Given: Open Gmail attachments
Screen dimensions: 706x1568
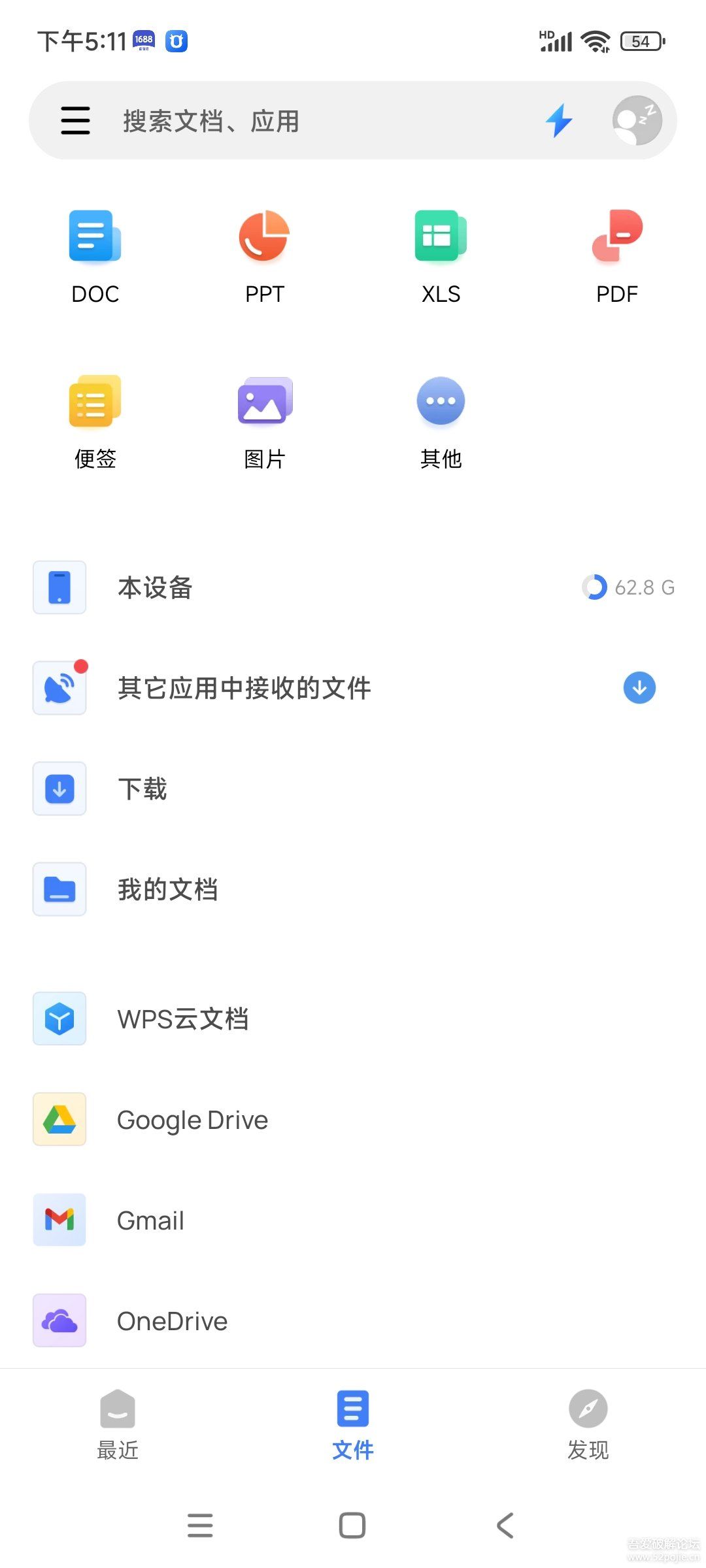Looking at the screenshot, I should coord(353,1220).
